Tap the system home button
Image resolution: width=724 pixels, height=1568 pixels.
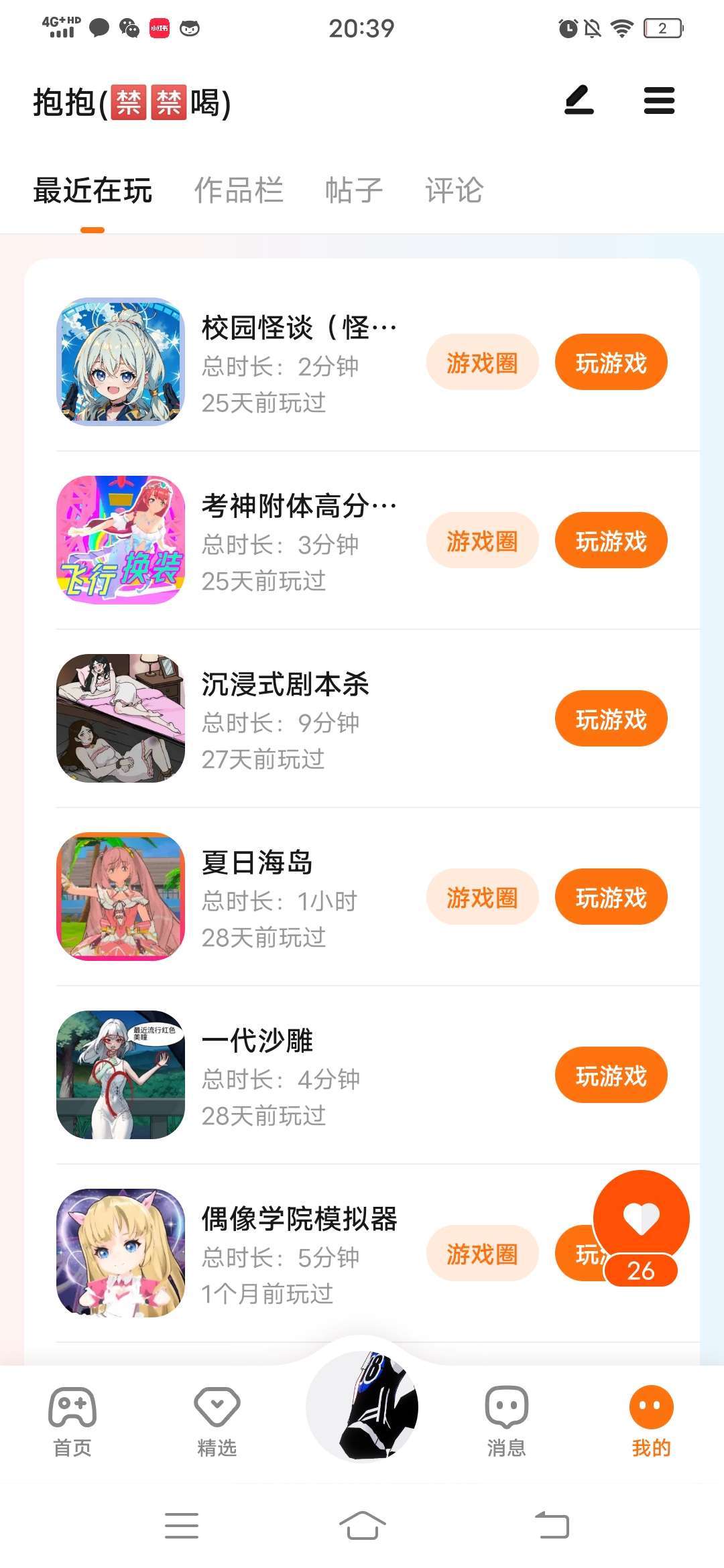coord(362,1526)
